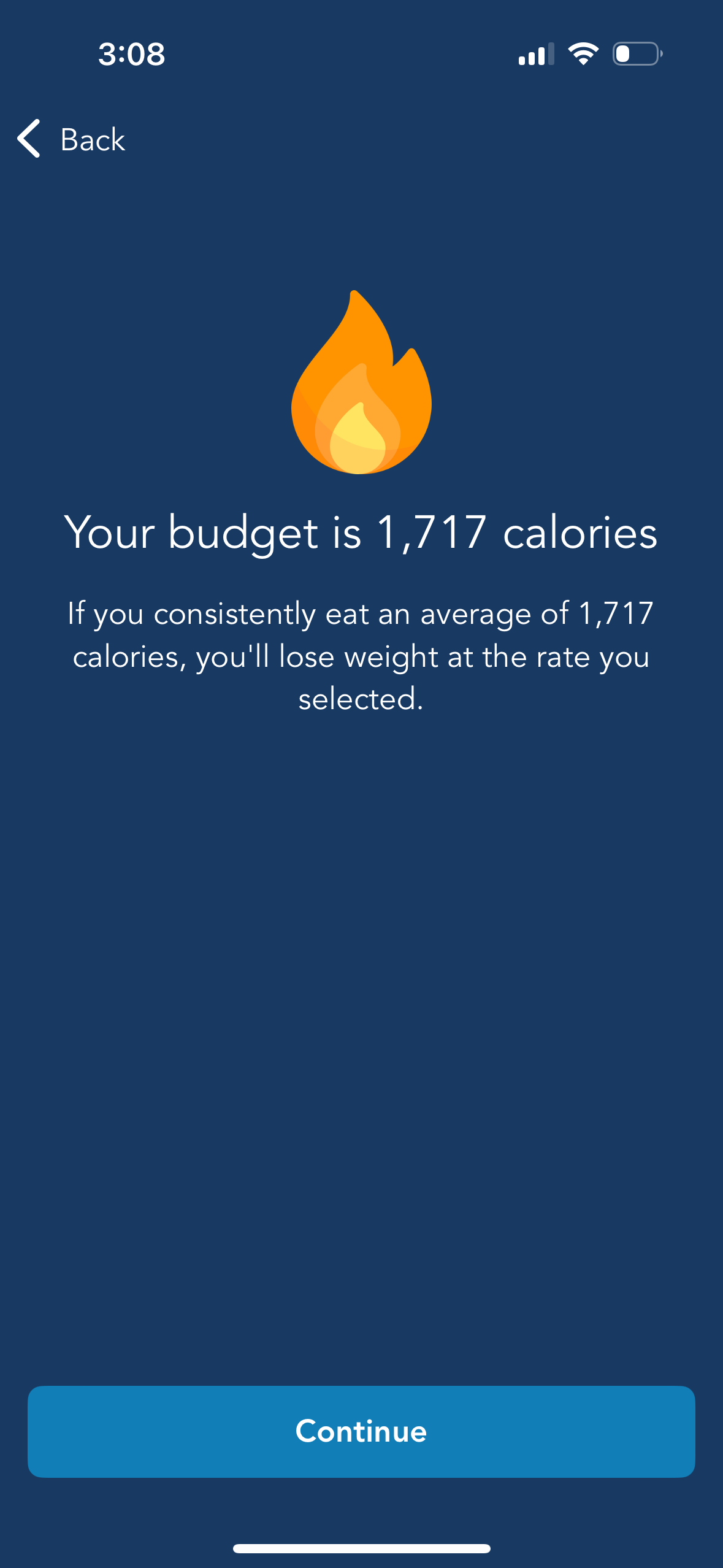Tap the cellular signal bars indicator

coord(535,55)
